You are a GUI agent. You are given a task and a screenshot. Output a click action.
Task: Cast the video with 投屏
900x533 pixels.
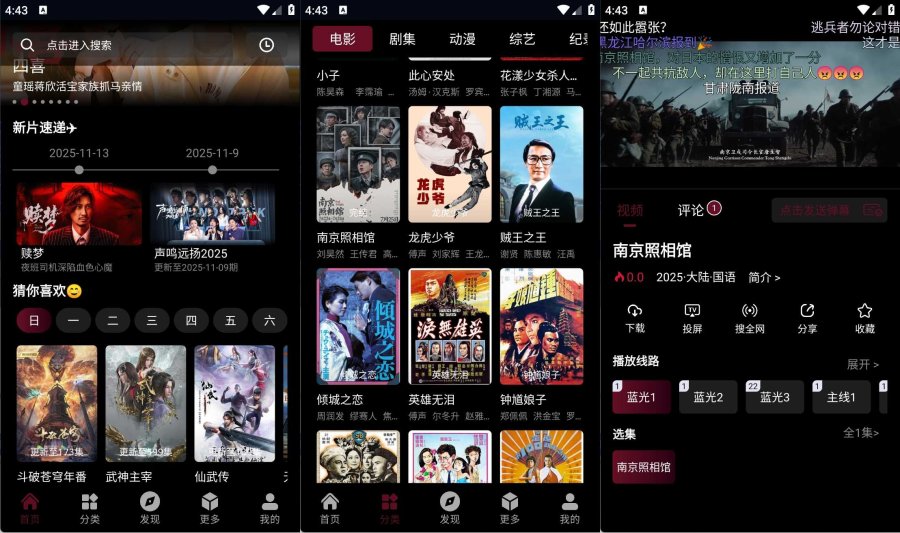[692, 318]
